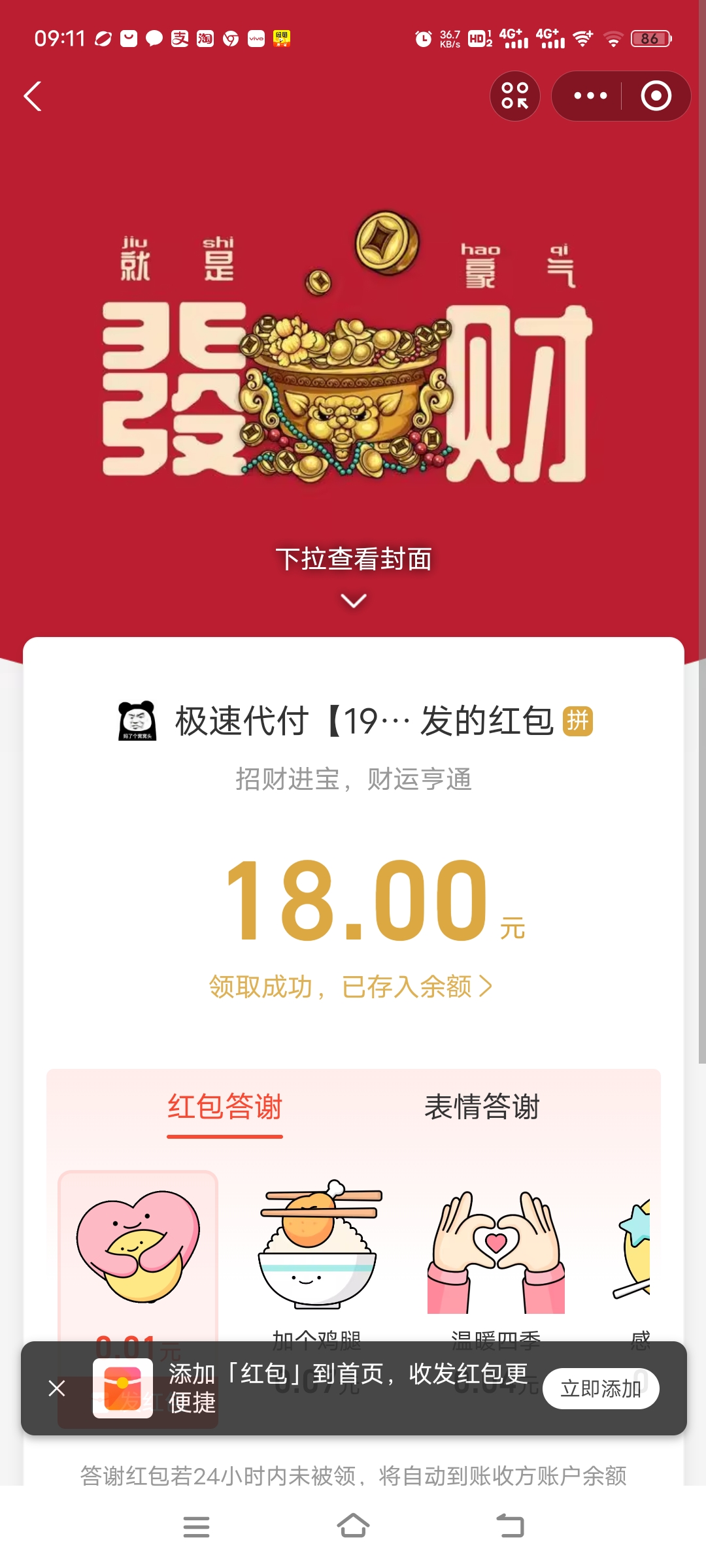Select the 加个鸡腿 thank-you card
706x1568 pixels.
click(x=318, y=1248)
